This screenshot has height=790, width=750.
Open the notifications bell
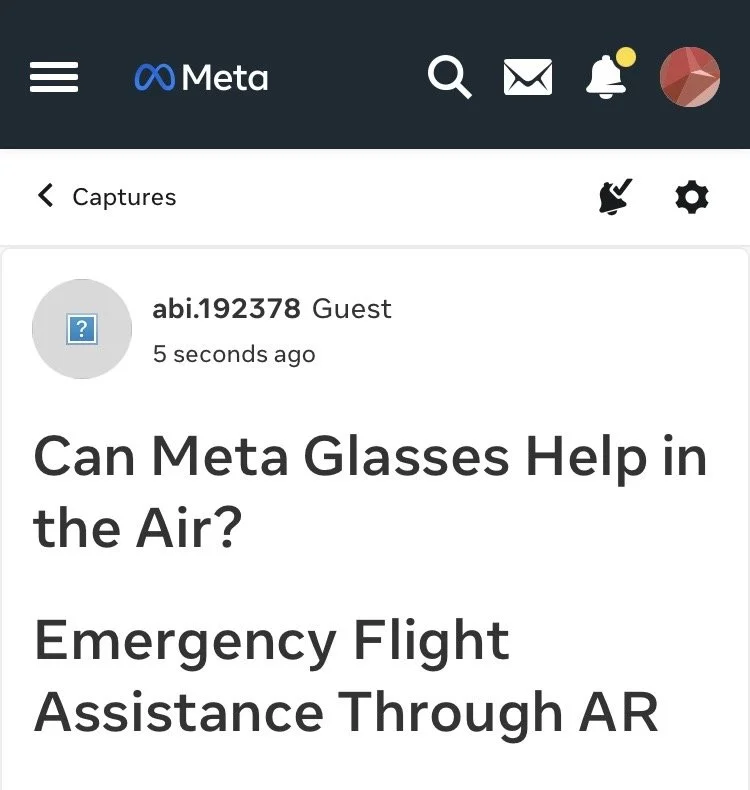pyautogui.click(x=609, y=74)
